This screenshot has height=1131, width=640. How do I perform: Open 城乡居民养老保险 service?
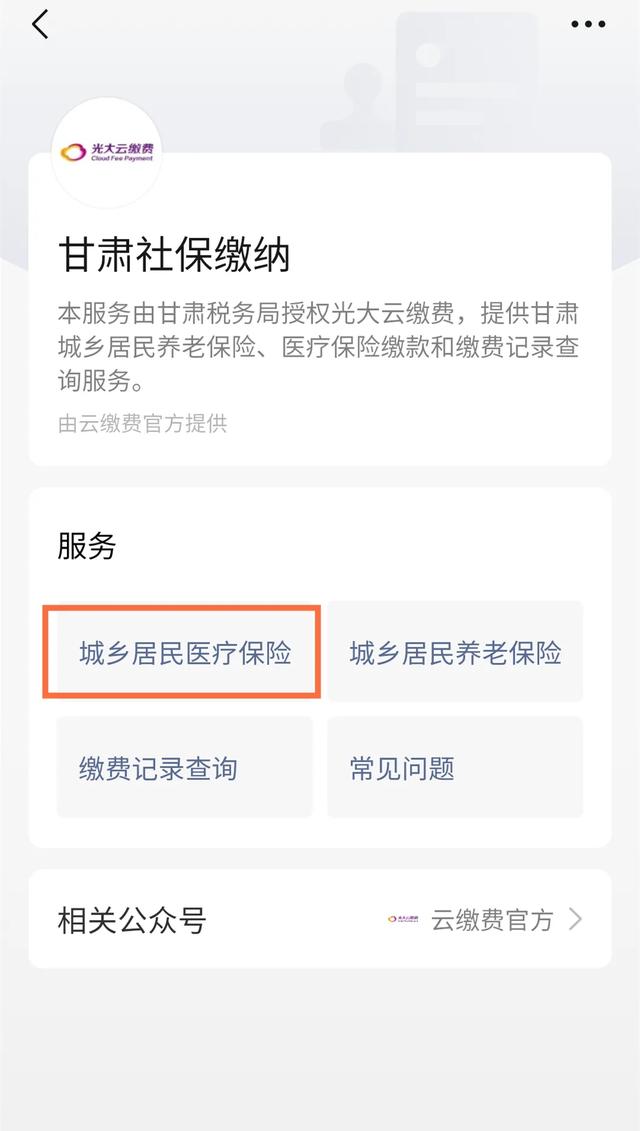(x=455, y=652)
